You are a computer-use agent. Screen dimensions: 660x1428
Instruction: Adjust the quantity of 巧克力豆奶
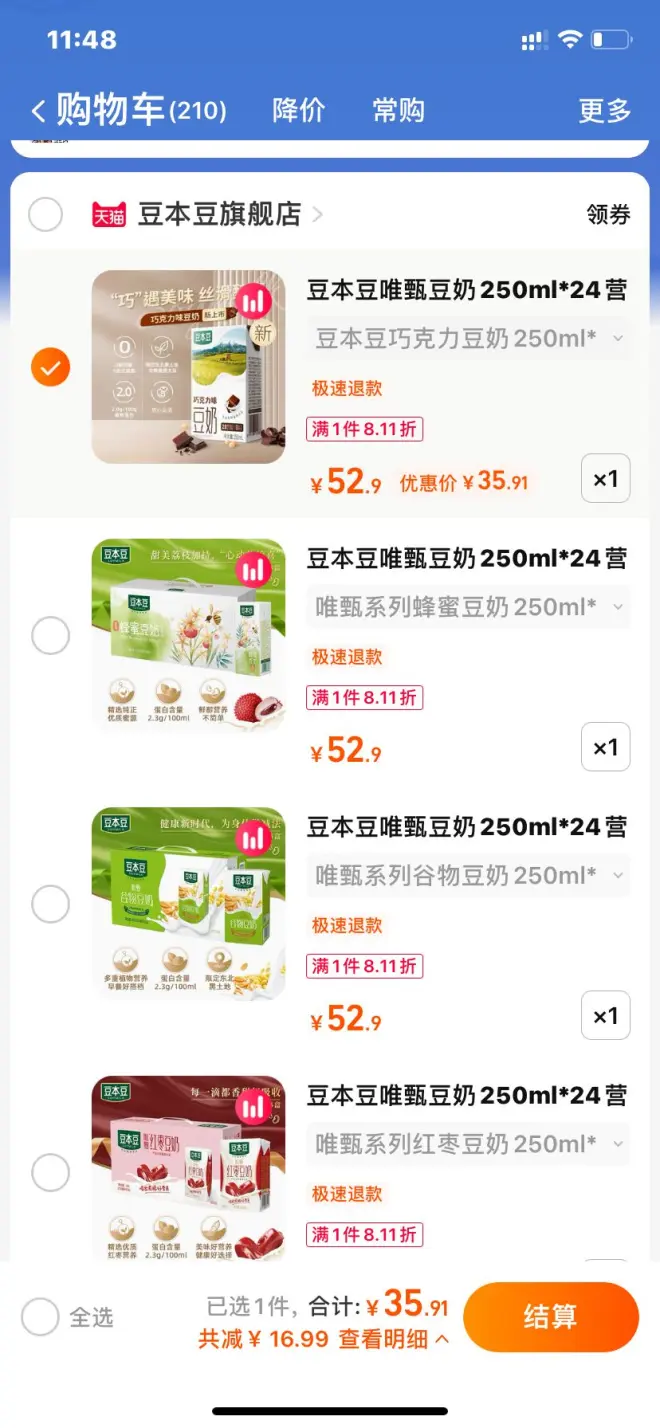pyautogui.click(x=605, y=479)
